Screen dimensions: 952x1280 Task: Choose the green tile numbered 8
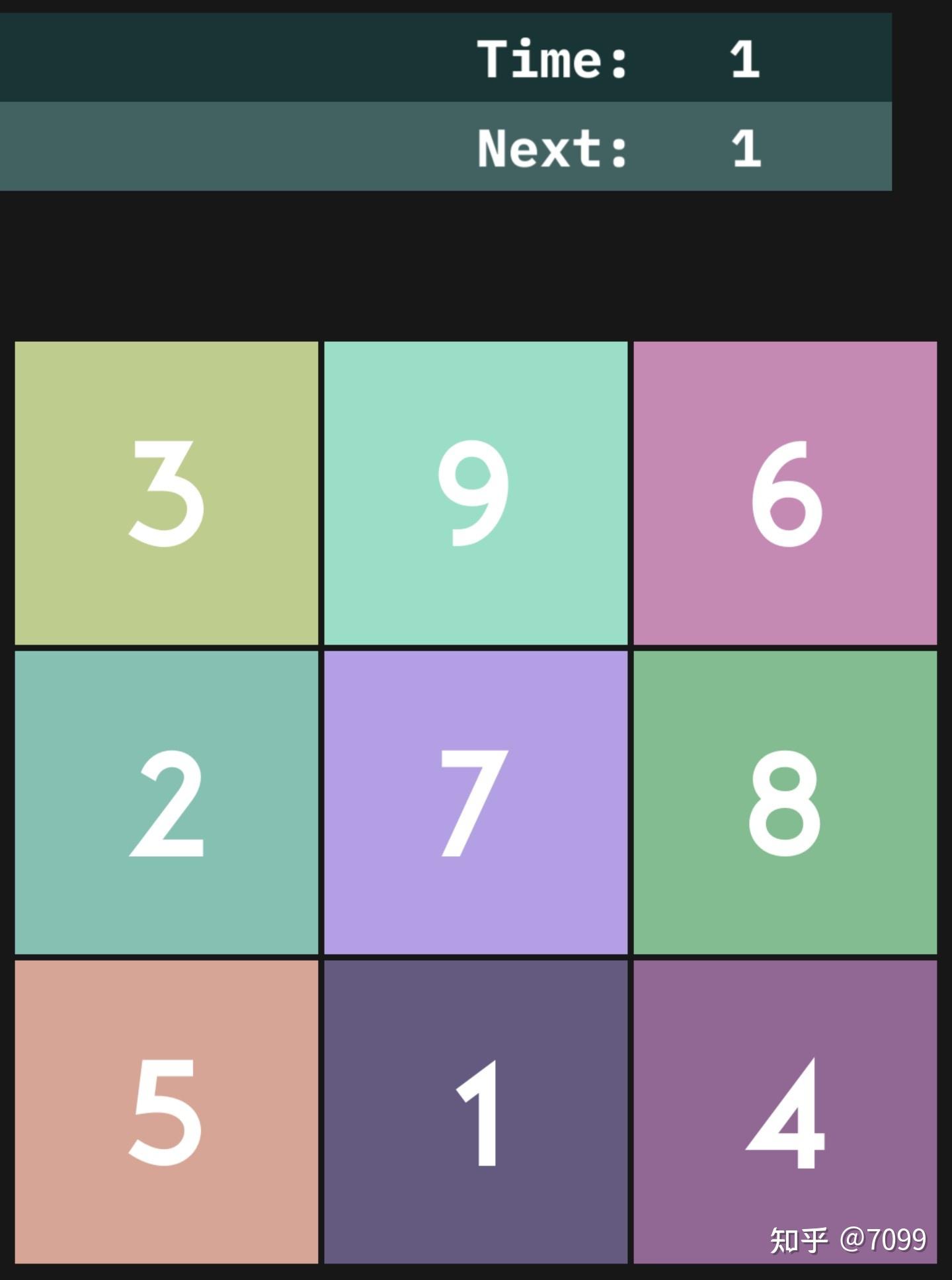click(x=785, y=802)
